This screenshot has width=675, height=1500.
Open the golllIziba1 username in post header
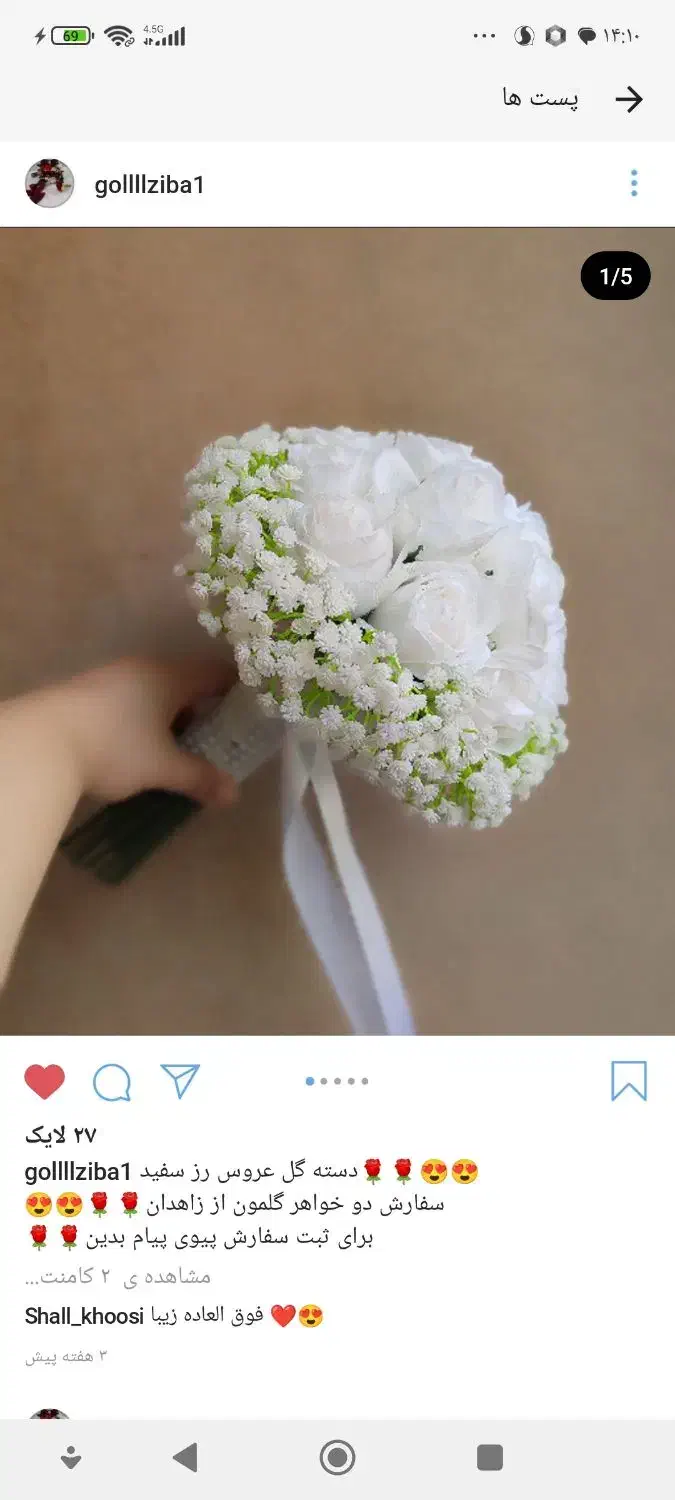[x=149, y=185]
